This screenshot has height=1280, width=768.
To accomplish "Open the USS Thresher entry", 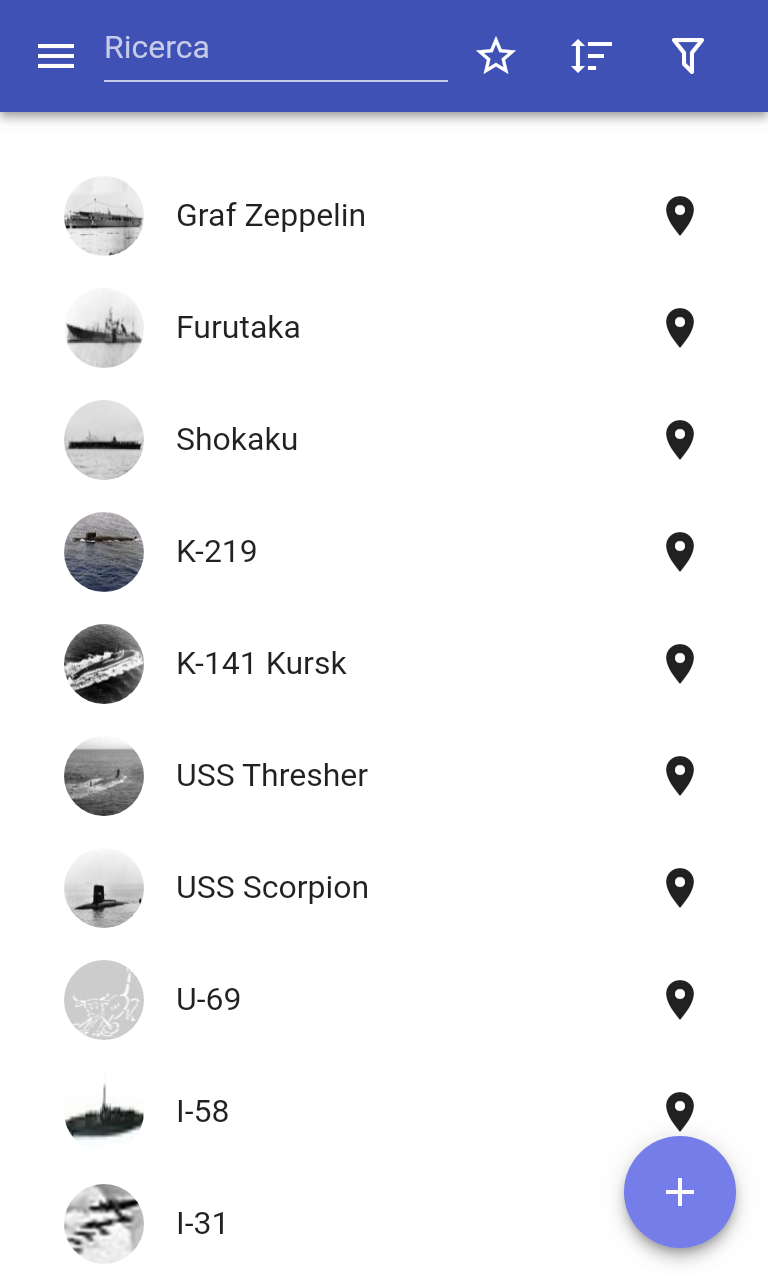I will point(272,776).
